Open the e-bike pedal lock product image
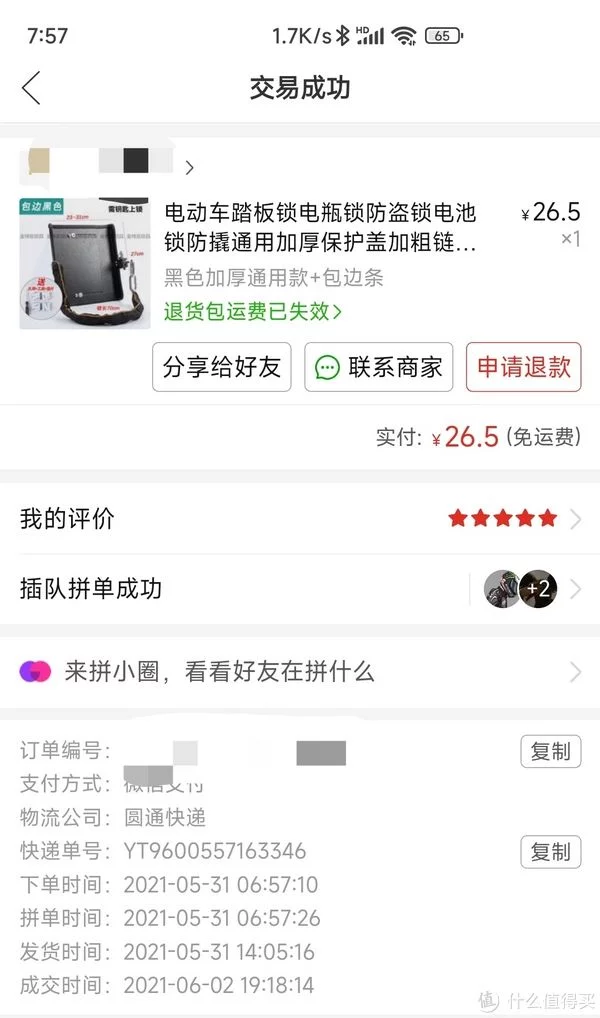The image size is (600, 1018). (85, 263)
